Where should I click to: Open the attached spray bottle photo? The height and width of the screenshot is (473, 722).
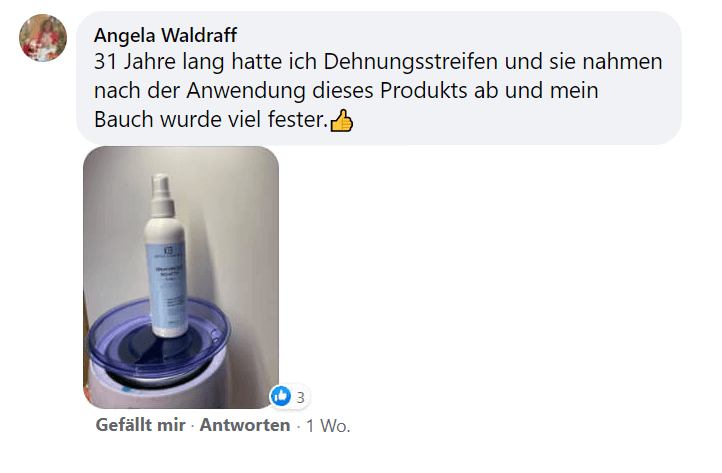[180, 278]
